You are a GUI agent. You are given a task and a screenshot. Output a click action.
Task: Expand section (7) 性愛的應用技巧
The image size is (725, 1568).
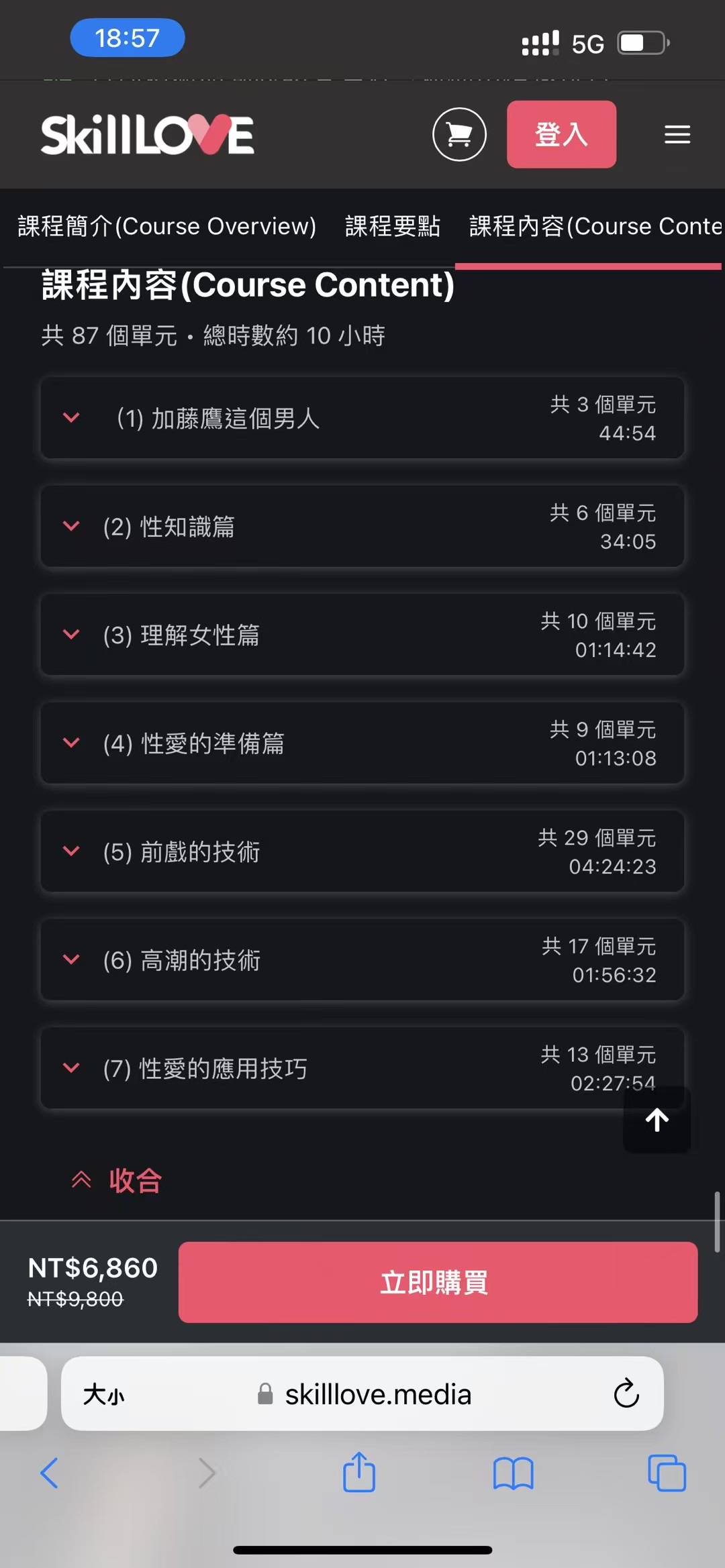coord(336,1068)
